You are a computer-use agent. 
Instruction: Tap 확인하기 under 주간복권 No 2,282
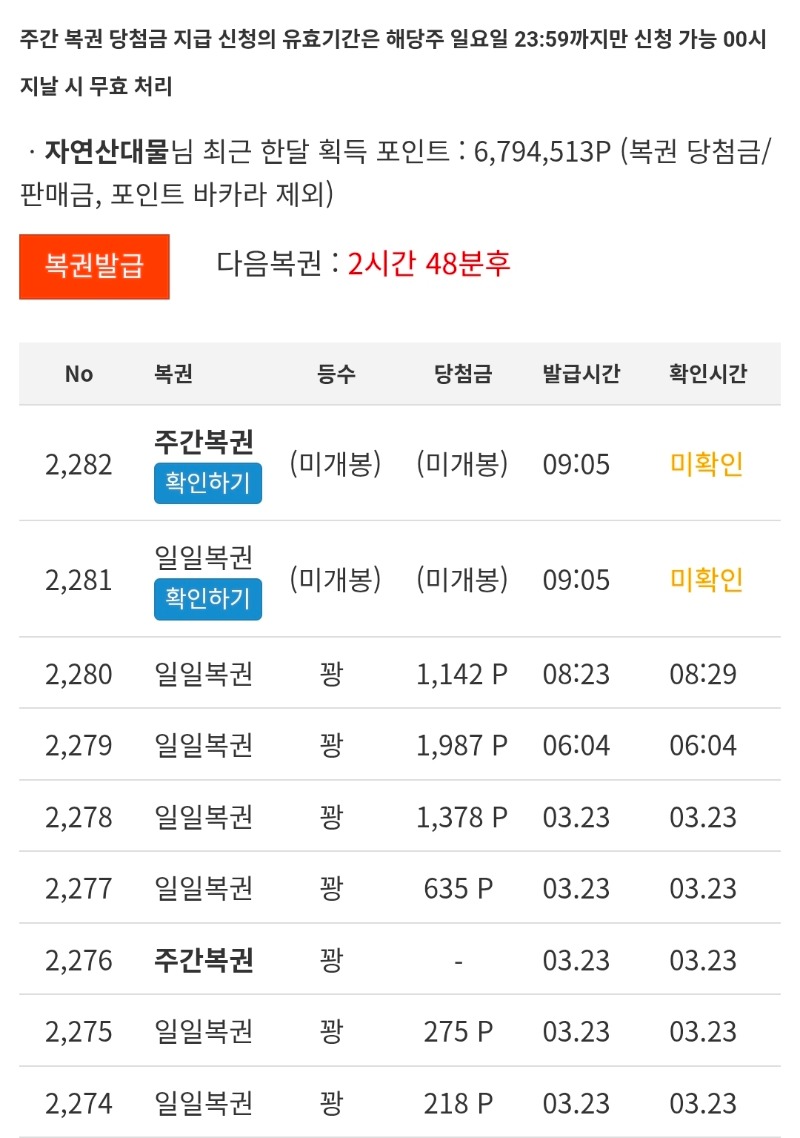[207, 484]
